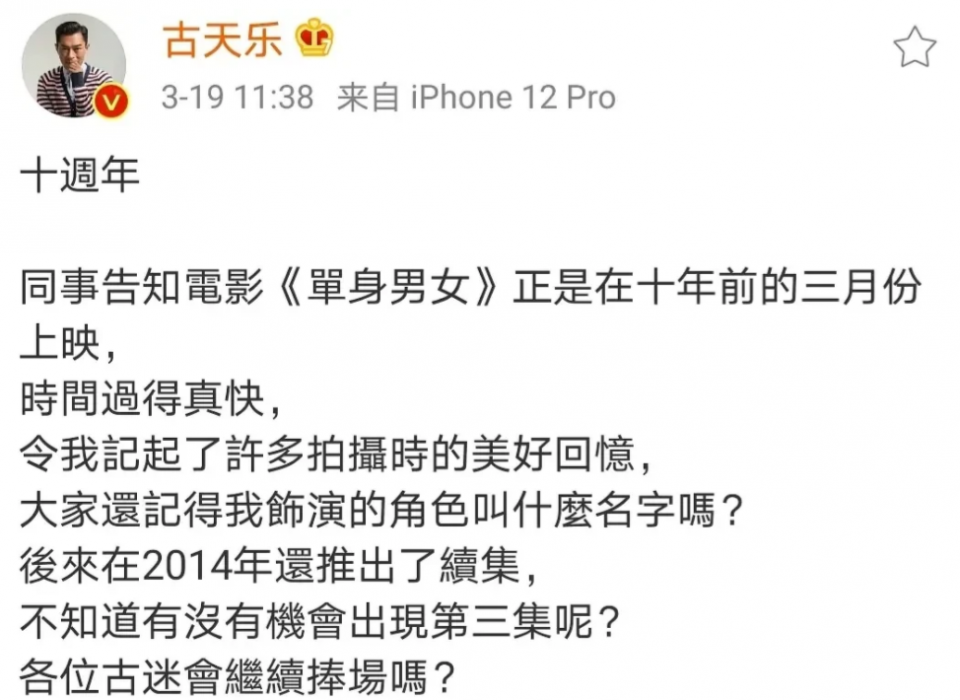Viewport: 960px width, 700px height.
Task: Open 古天乐's profile avatar
Action: point(74,66)
